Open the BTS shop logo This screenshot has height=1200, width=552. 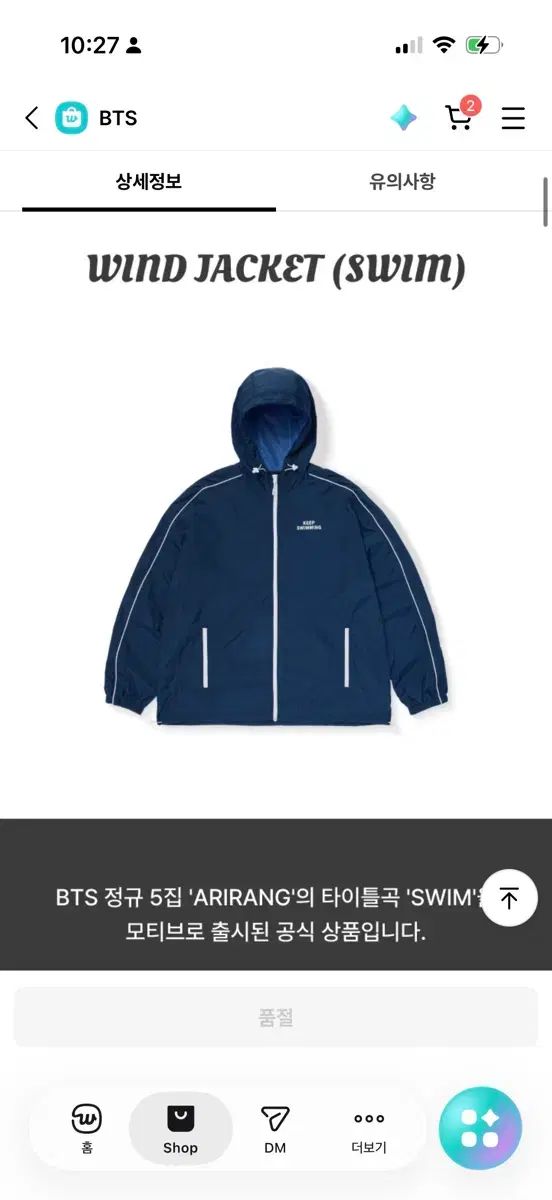click(71, 118)
